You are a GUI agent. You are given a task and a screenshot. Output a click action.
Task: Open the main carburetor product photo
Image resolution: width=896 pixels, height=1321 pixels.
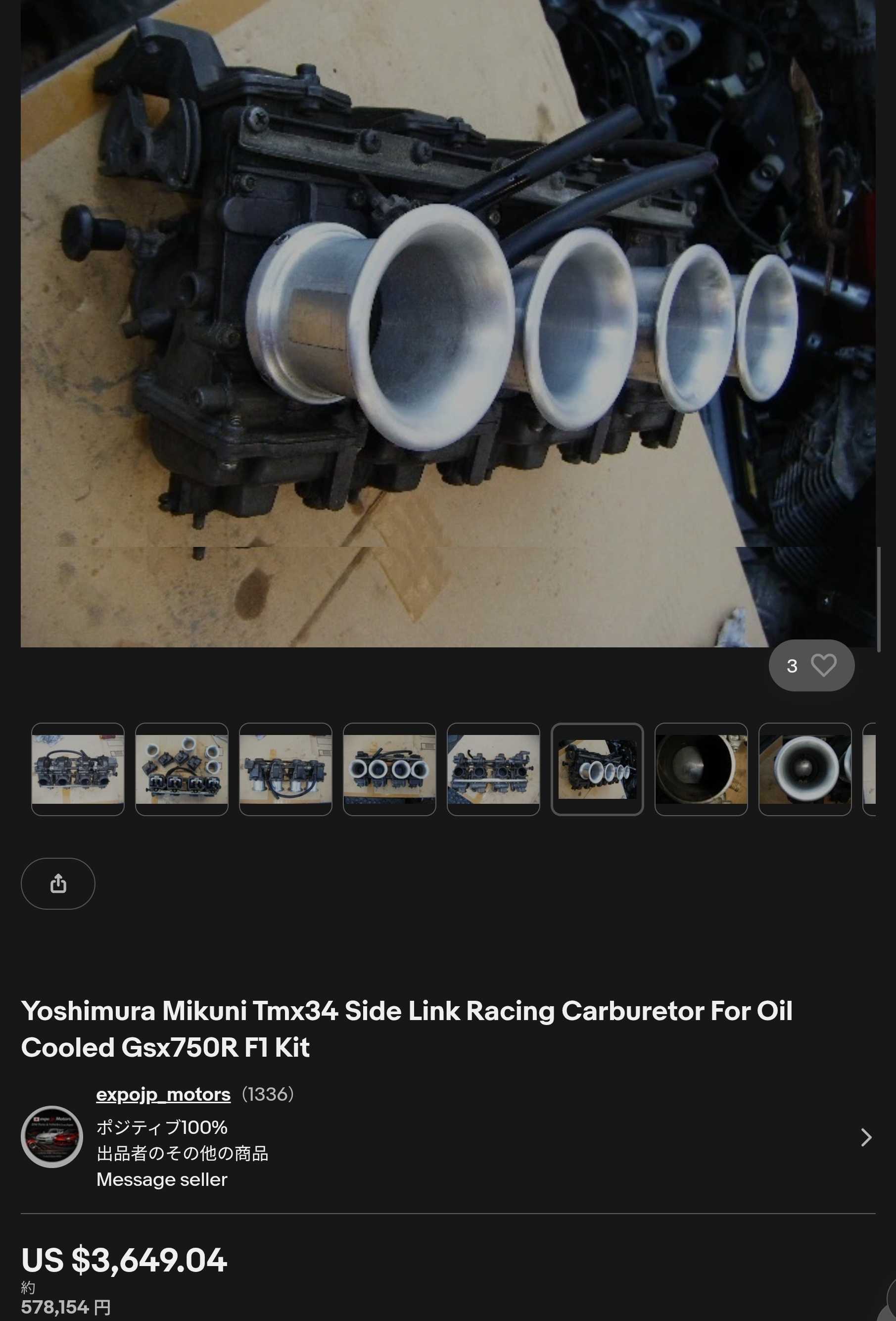[448, 323]
